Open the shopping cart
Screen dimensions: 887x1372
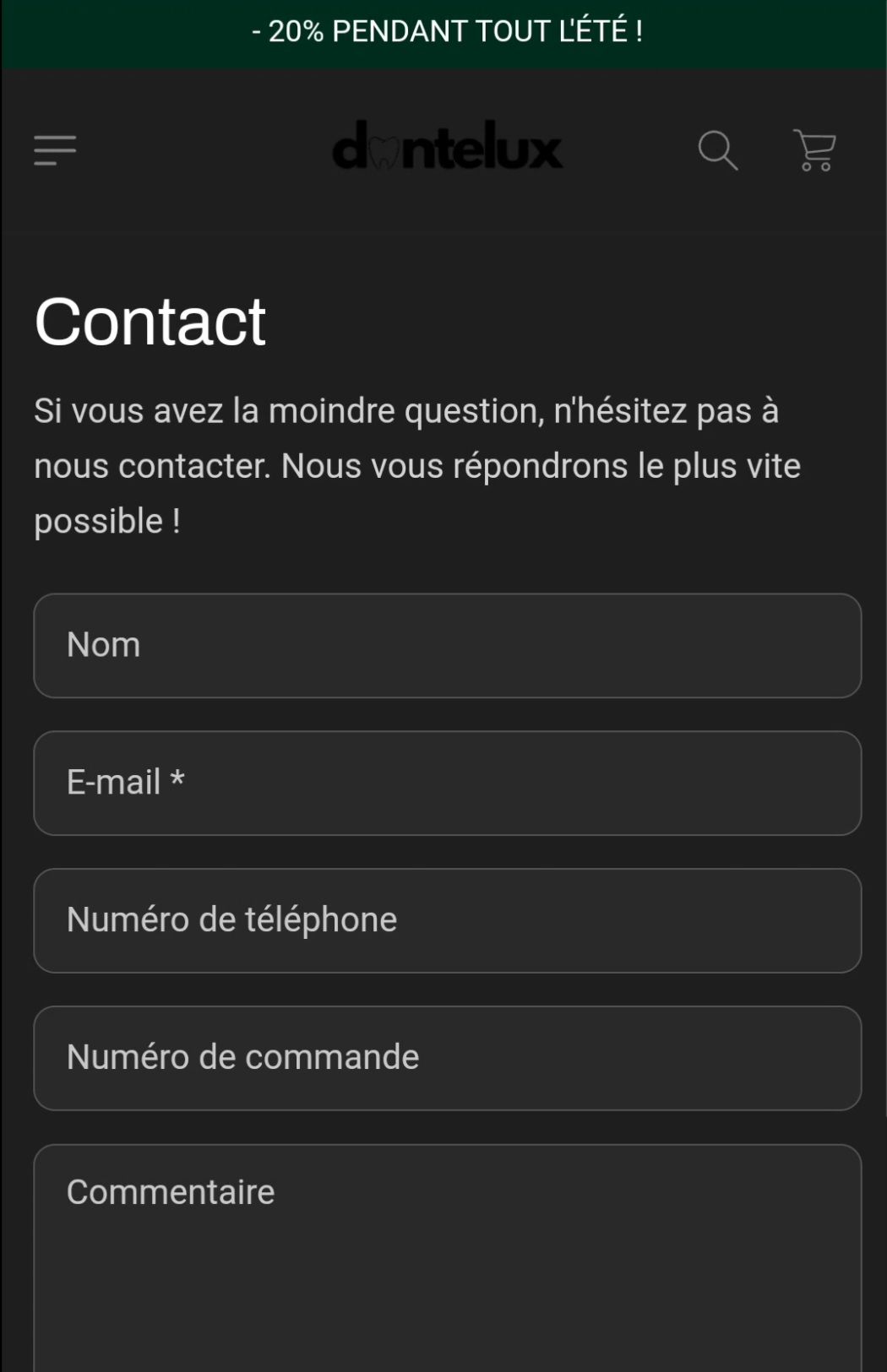pyautogui.click(x=814, y=150)
